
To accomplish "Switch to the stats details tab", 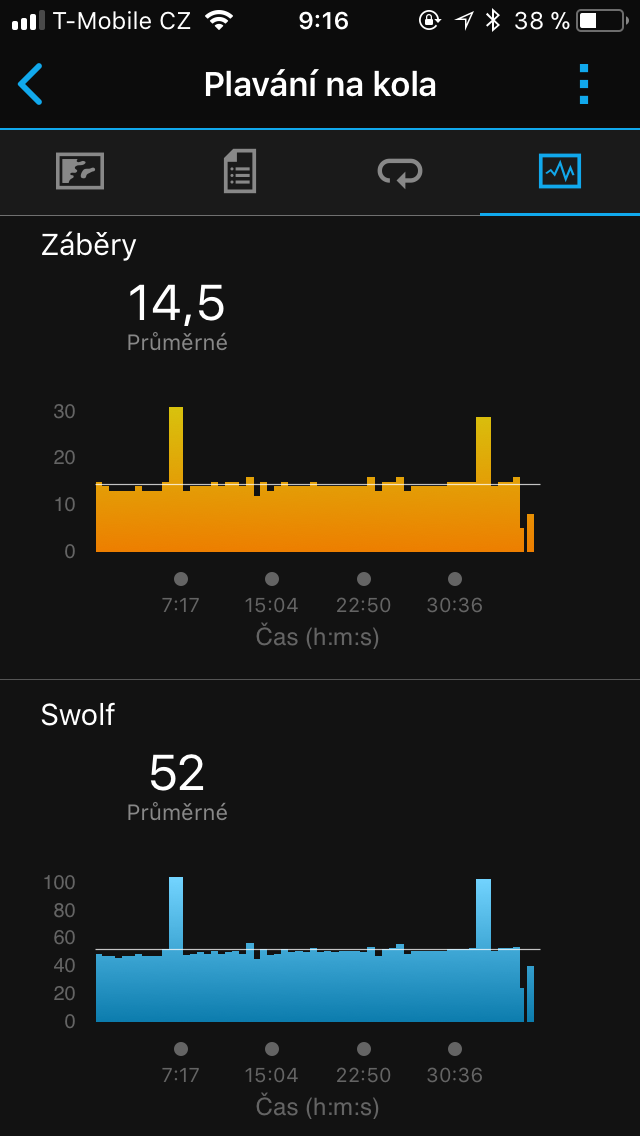I will [x=240, y=172].
